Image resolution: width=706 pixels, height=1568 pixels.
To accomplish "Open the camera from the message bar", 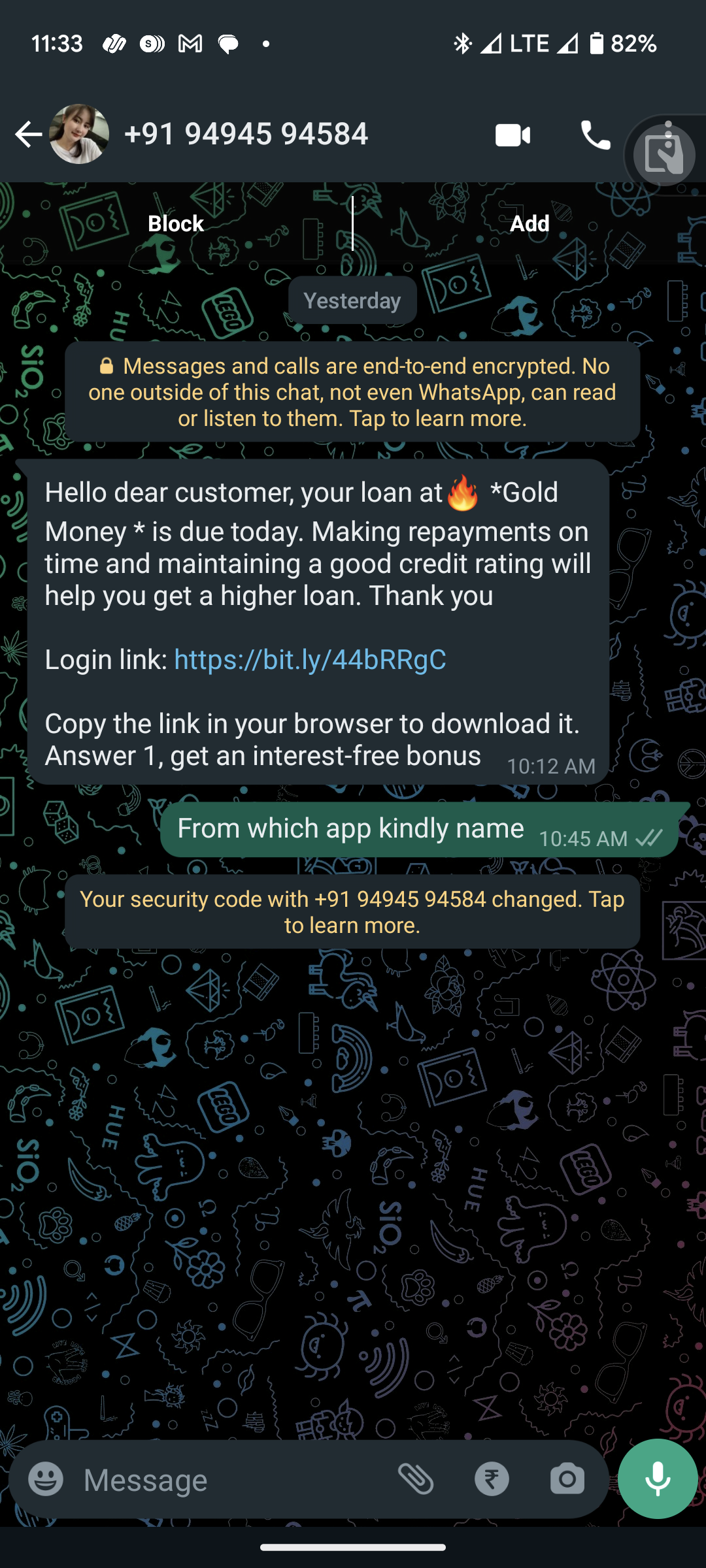I will pyautogui.click(x=567, y=1479).
